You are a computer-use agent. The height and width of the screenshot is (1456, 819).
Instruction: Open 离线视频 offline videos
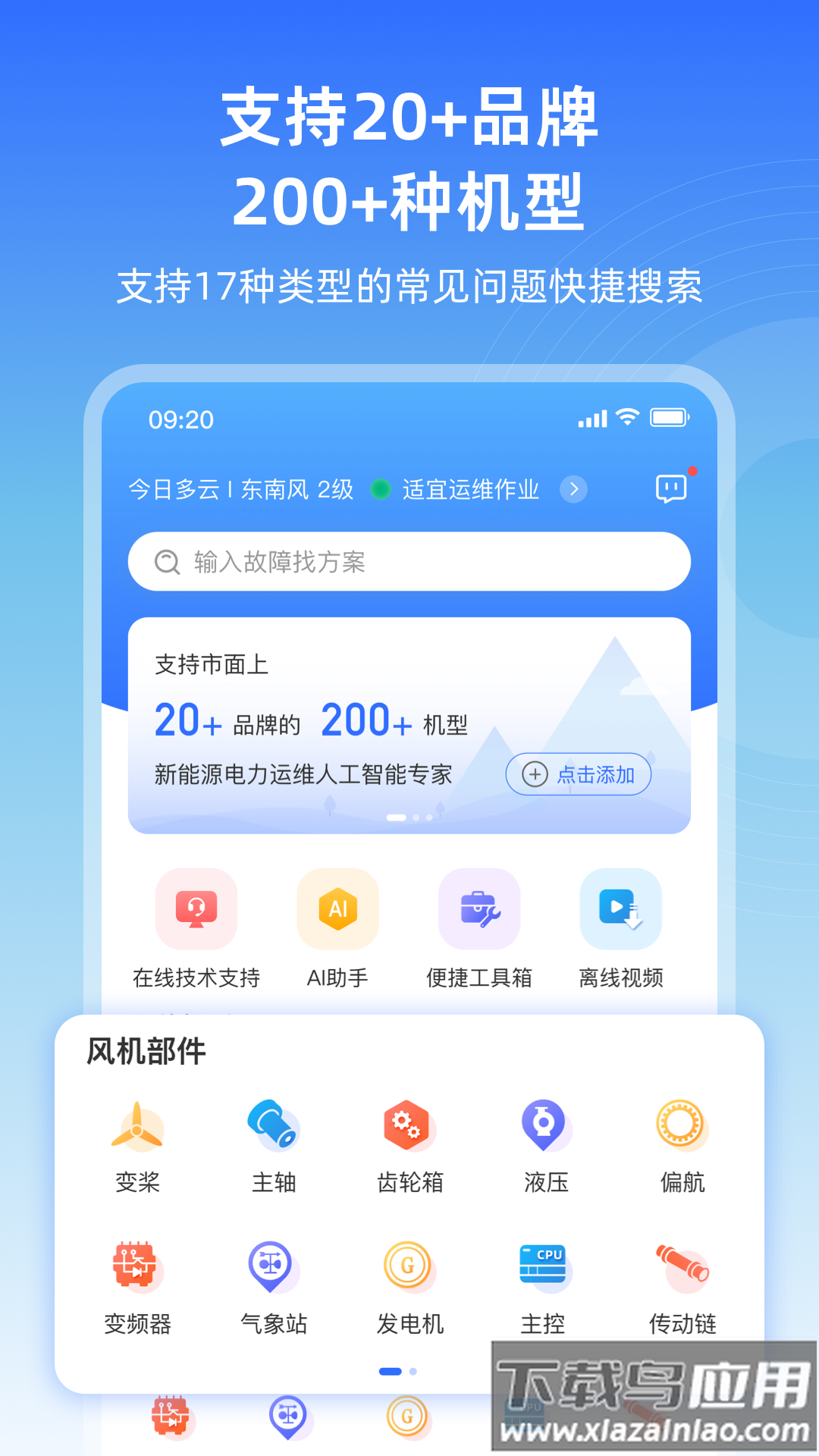coord(620,909)
